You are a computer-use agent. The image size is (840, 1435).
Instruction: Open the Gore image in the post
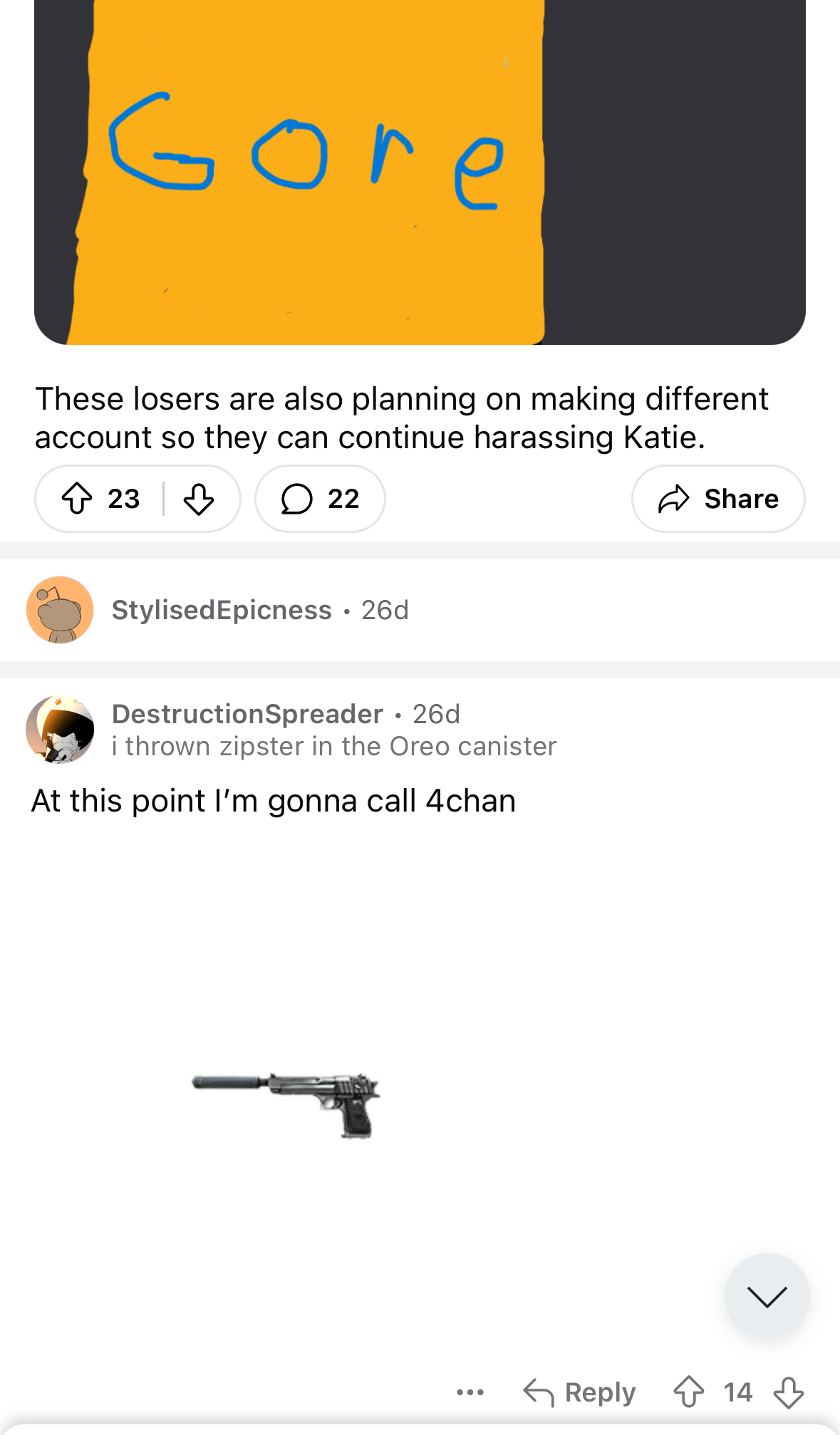(x=420, y=171)
